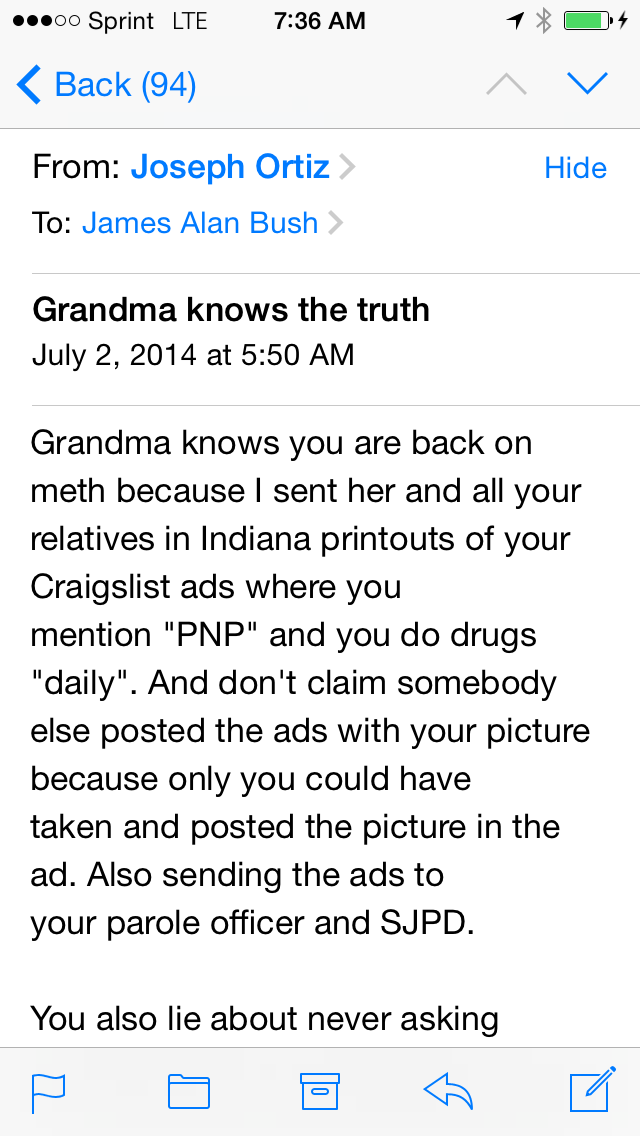Jump to the next email message
Screen dimensions: 640x1136
(587, 85)
